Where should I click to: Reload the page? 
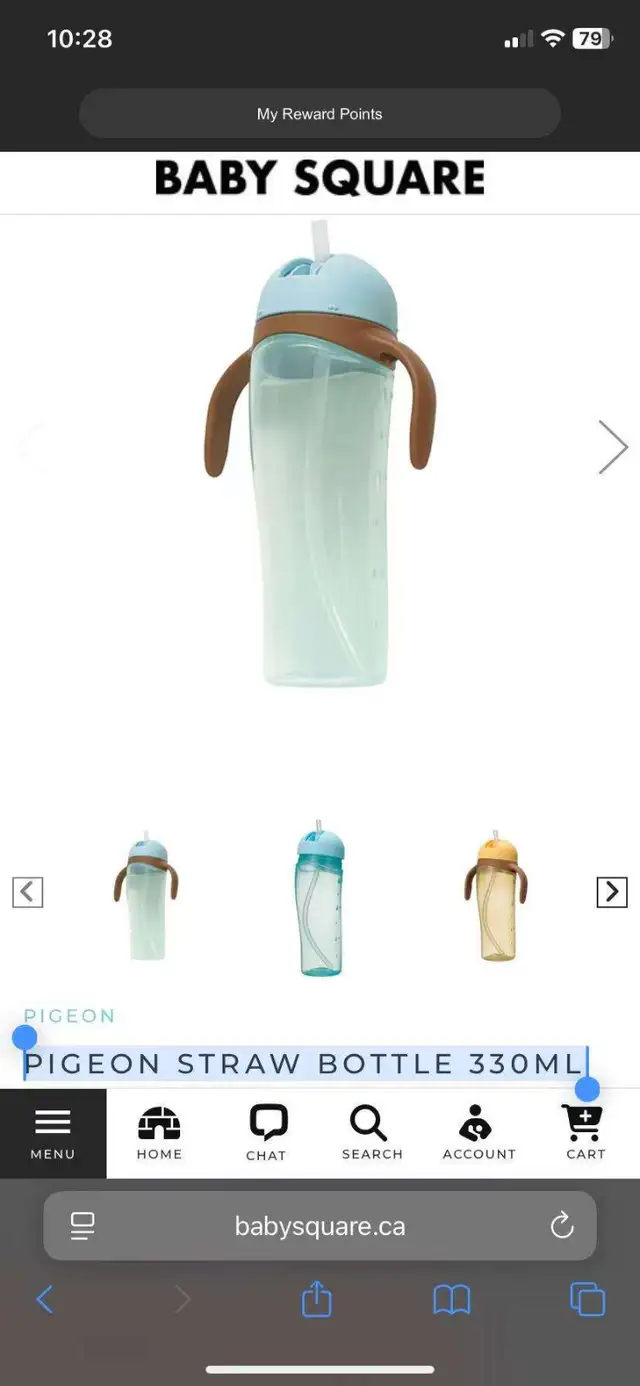pos(562,1225)
